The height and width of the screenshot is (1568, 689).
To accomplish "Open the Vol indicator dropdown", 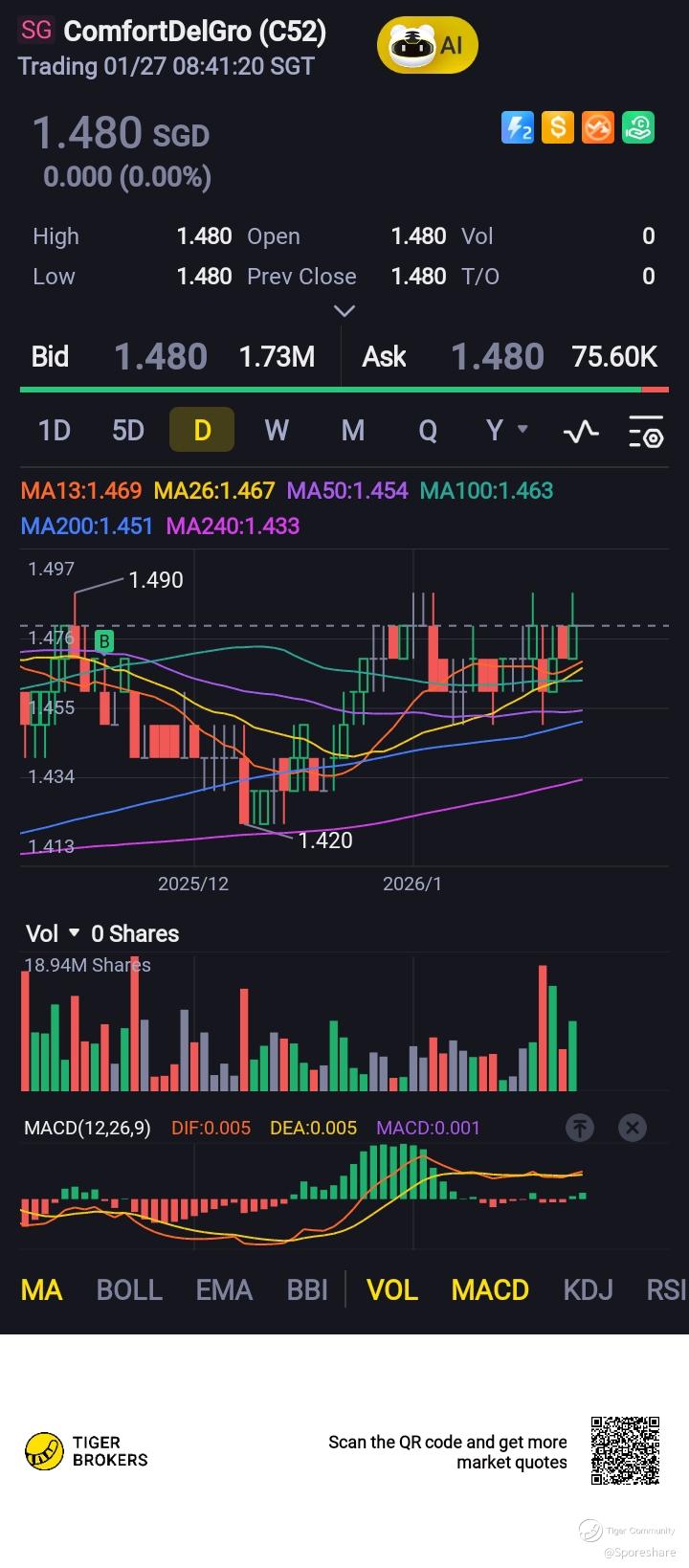I will 53,933.
